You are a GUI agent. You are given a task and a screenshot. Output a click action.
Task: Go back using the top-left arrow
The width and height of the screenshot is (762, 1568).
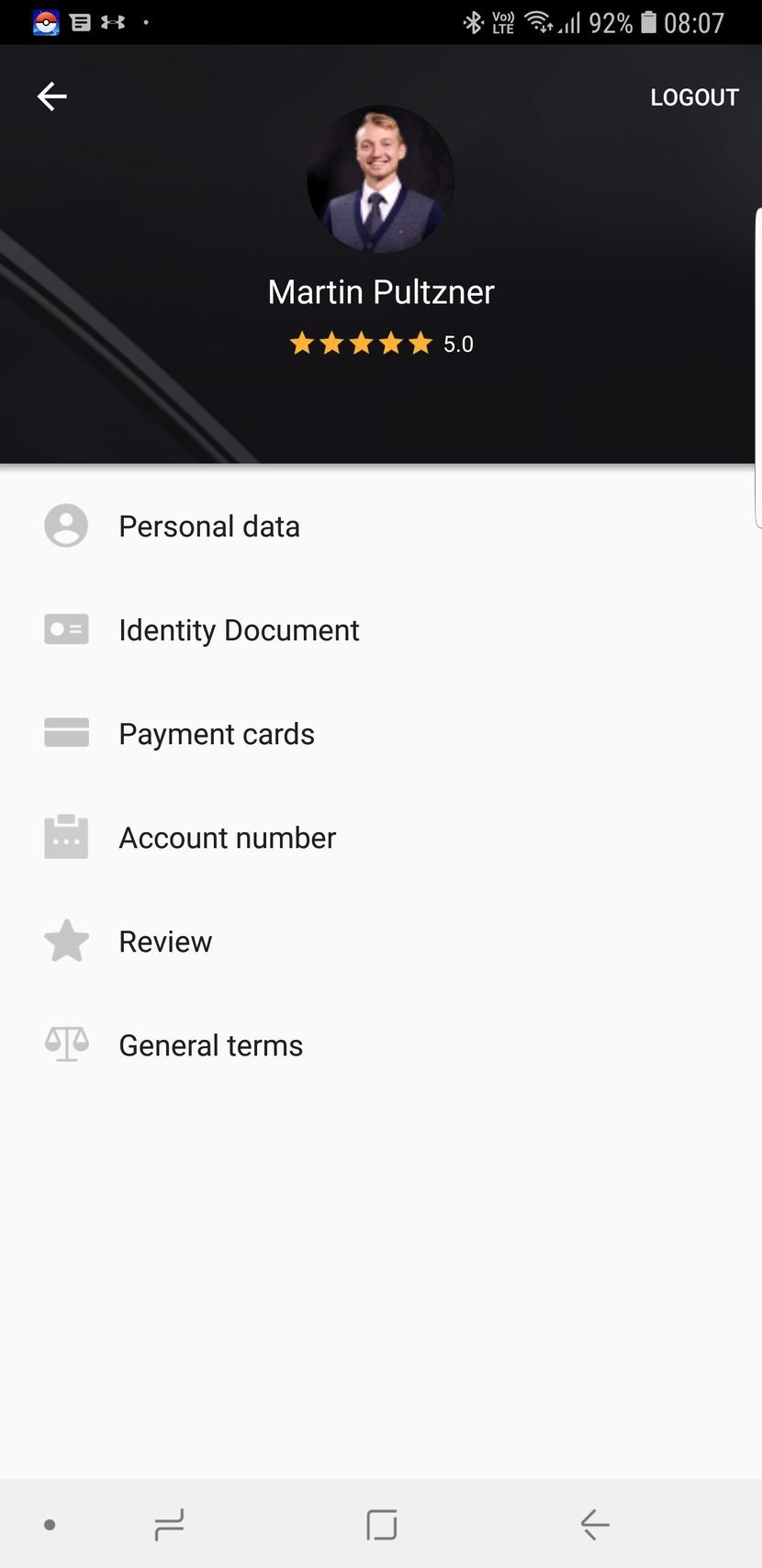click(x=52, y=96)
